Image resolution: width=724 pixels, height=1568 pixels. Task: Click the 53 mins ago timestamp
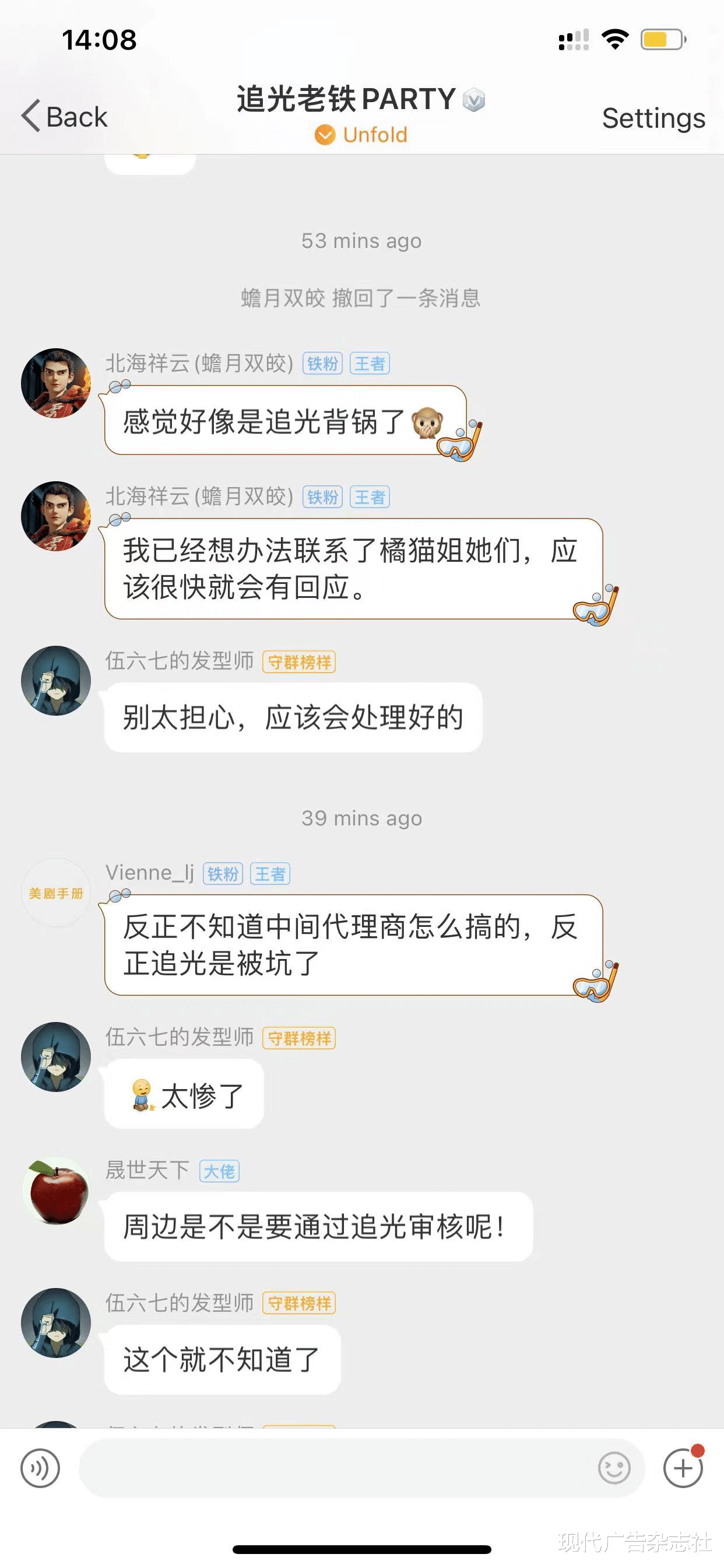coord(361,240)
